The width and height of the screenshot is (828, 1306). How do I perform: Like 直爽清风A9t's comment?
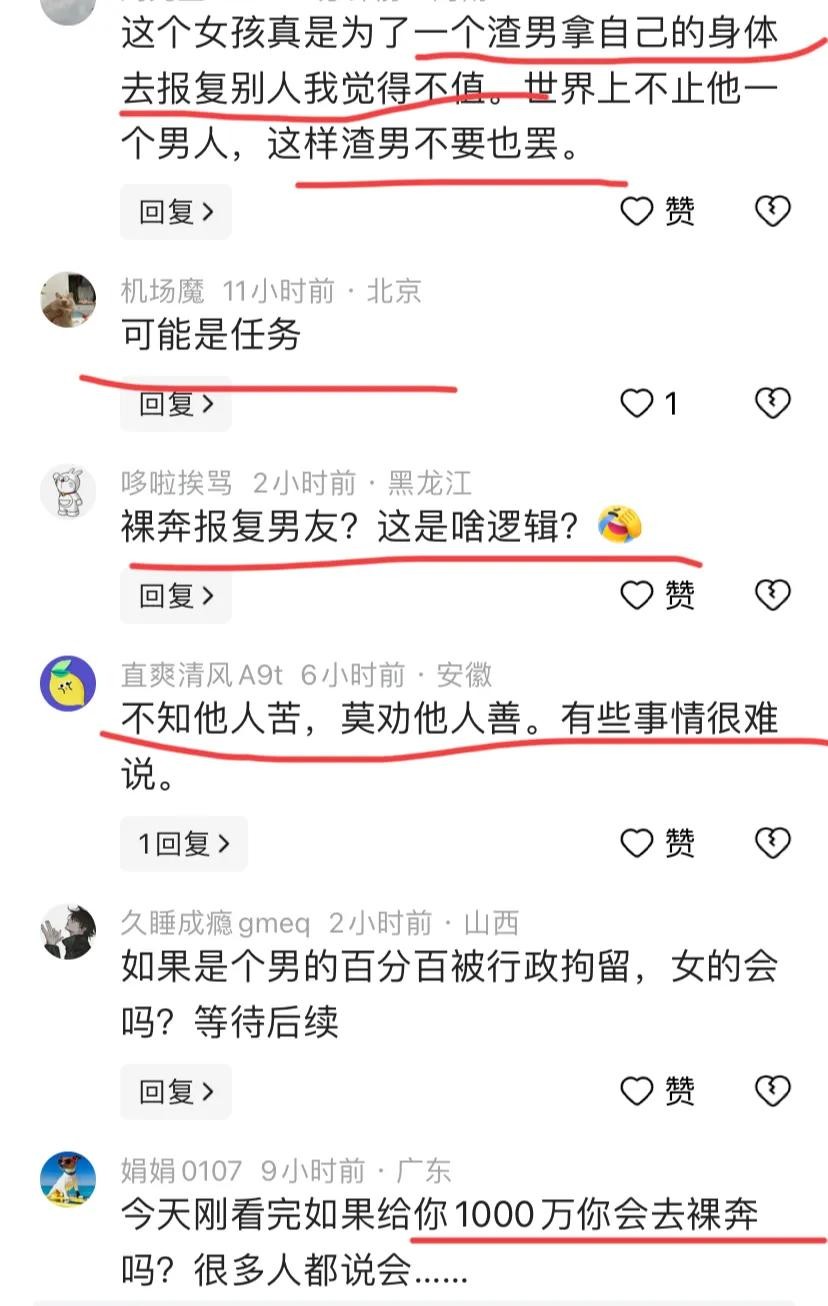638,844
